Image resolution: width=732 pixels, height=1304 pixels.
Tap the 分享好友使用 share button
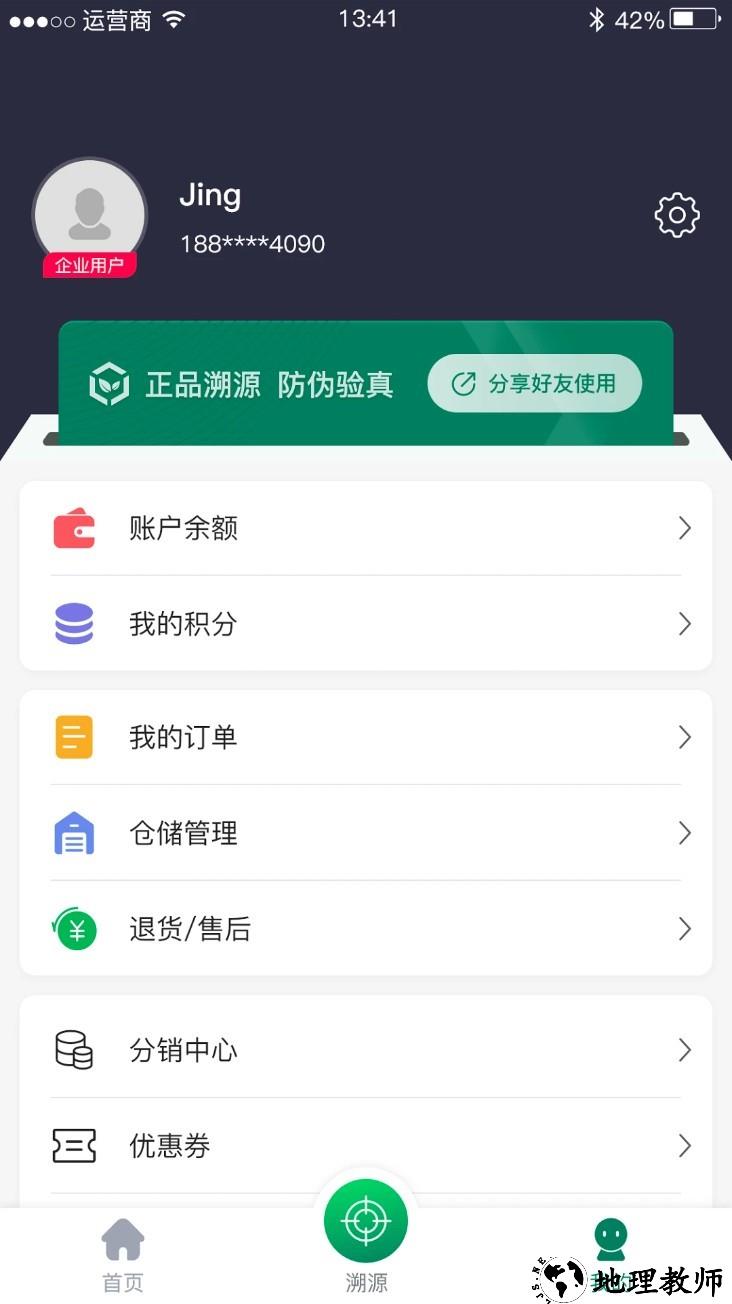(x=534, y=383)
